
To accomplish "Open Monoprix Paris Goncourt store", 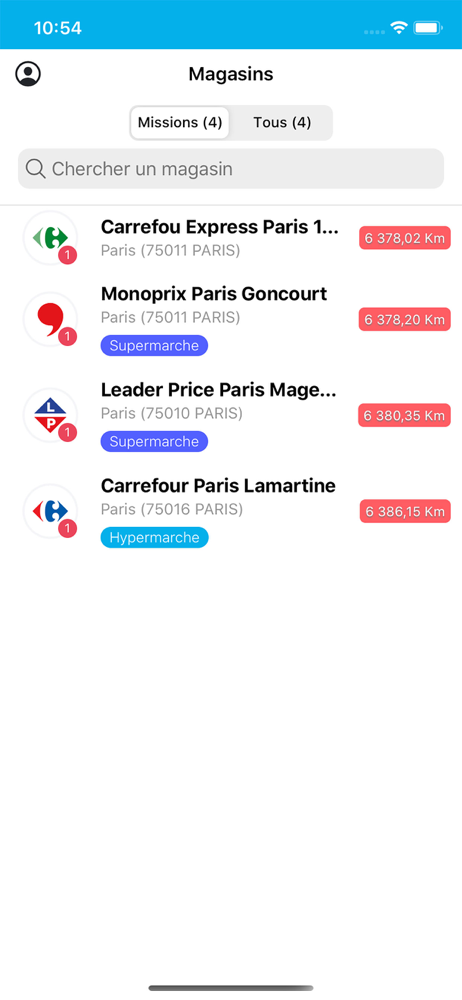I will point(231,319).
